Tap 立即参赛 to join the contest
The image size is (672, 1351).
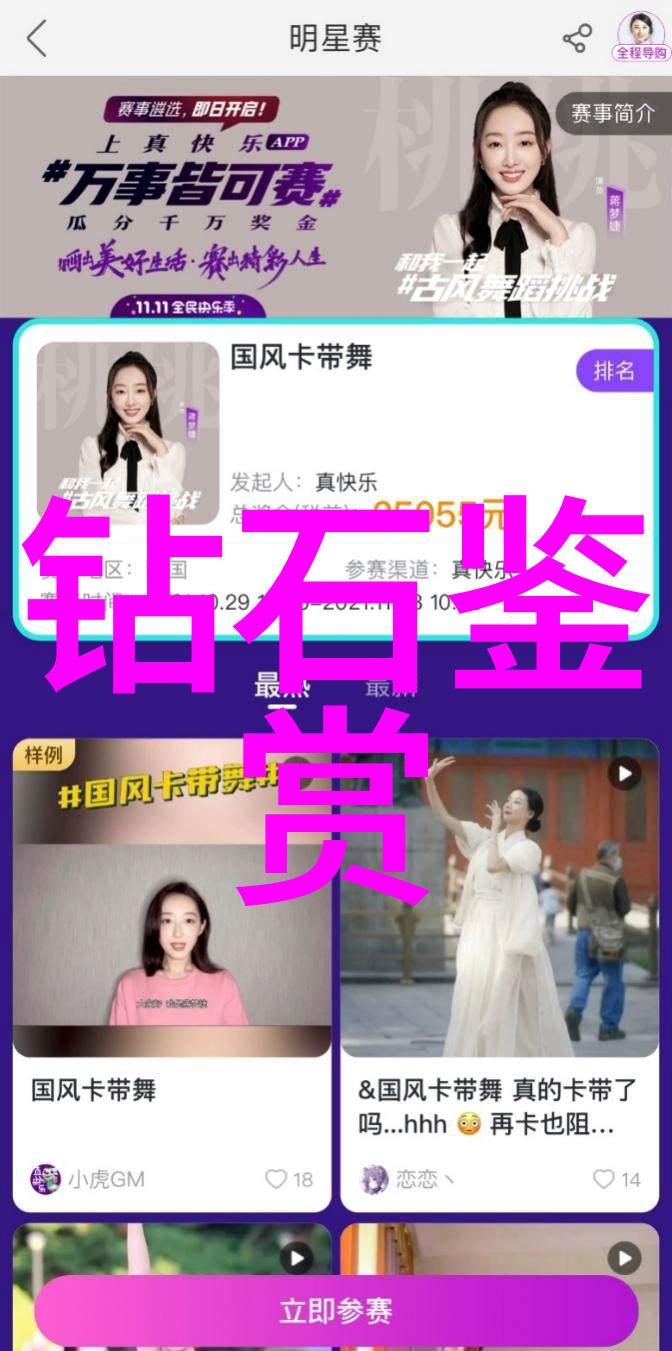tap(336, 1310)
